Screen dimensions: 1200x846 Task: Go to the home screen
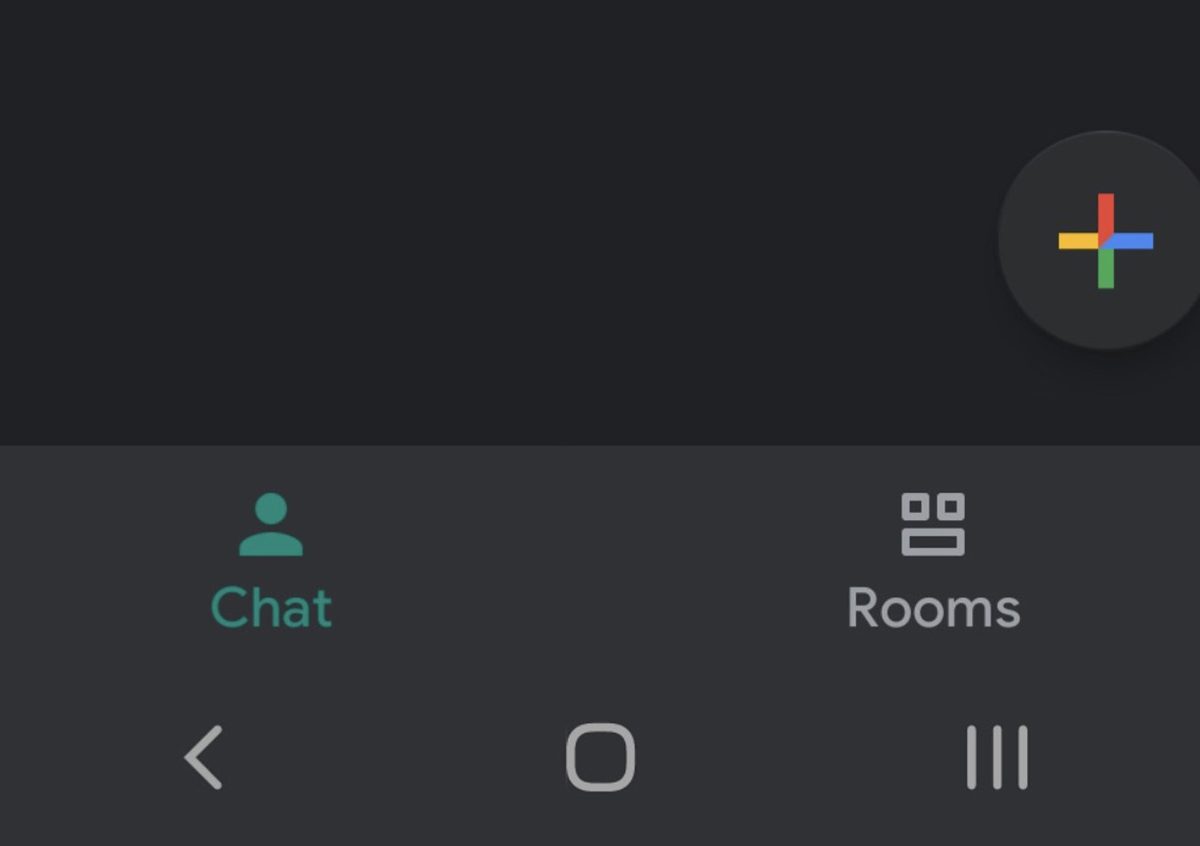[600, 757]
